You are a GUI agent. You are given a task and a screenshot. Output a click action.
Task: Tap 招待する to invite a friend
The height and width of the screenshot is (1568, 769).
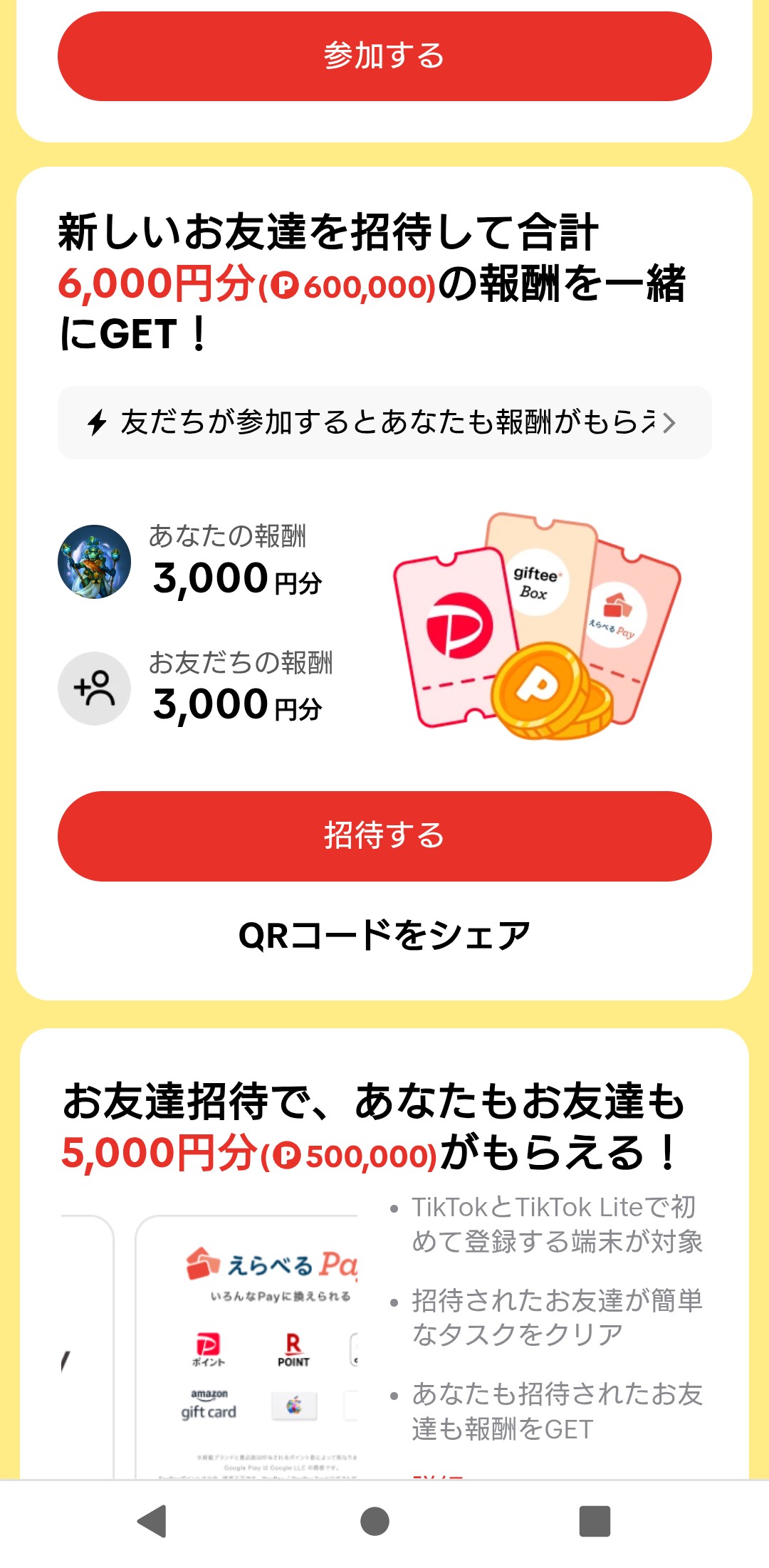[384, 836]
